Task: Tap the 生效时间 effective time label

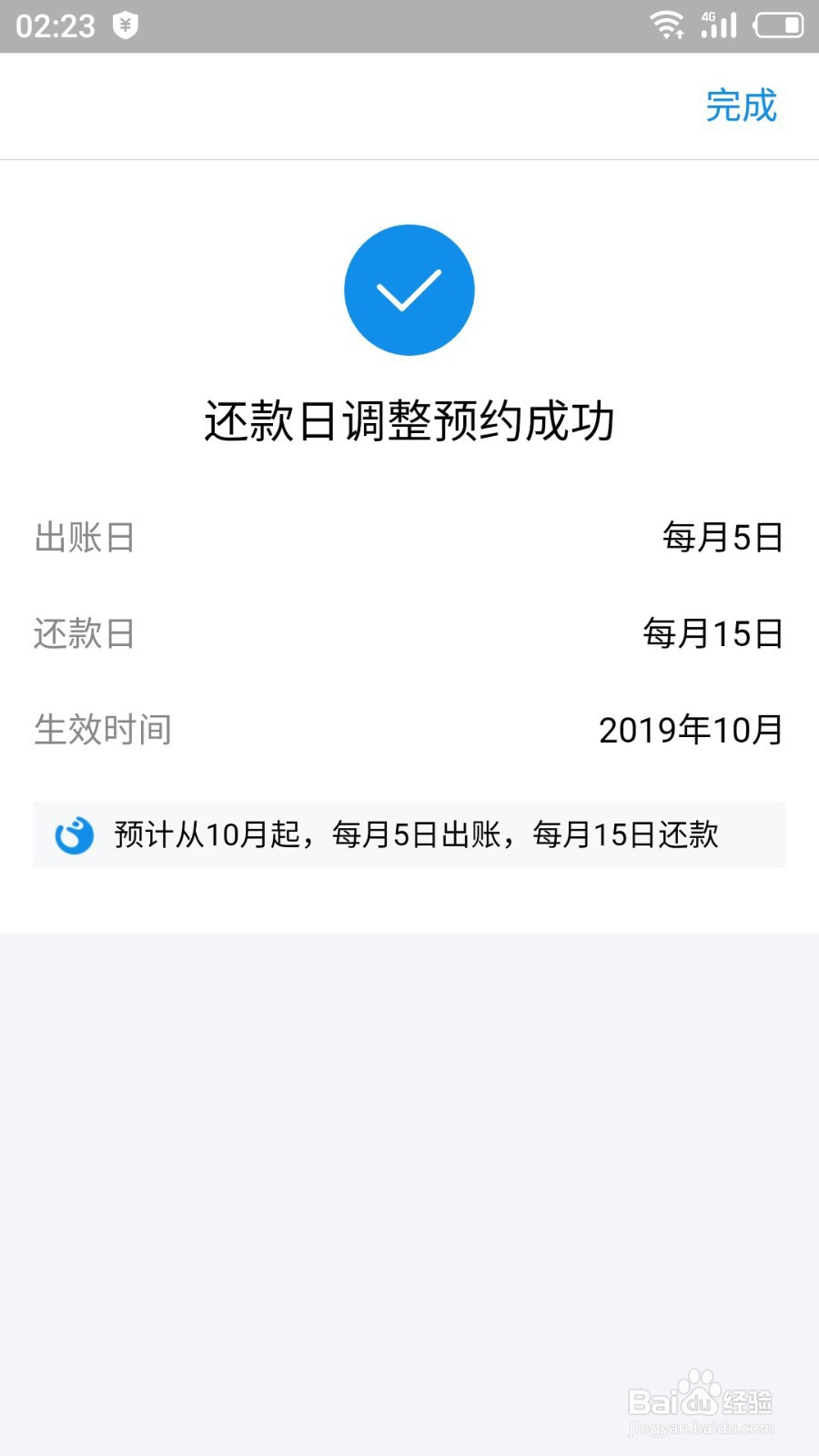Action: click(103, 730)
